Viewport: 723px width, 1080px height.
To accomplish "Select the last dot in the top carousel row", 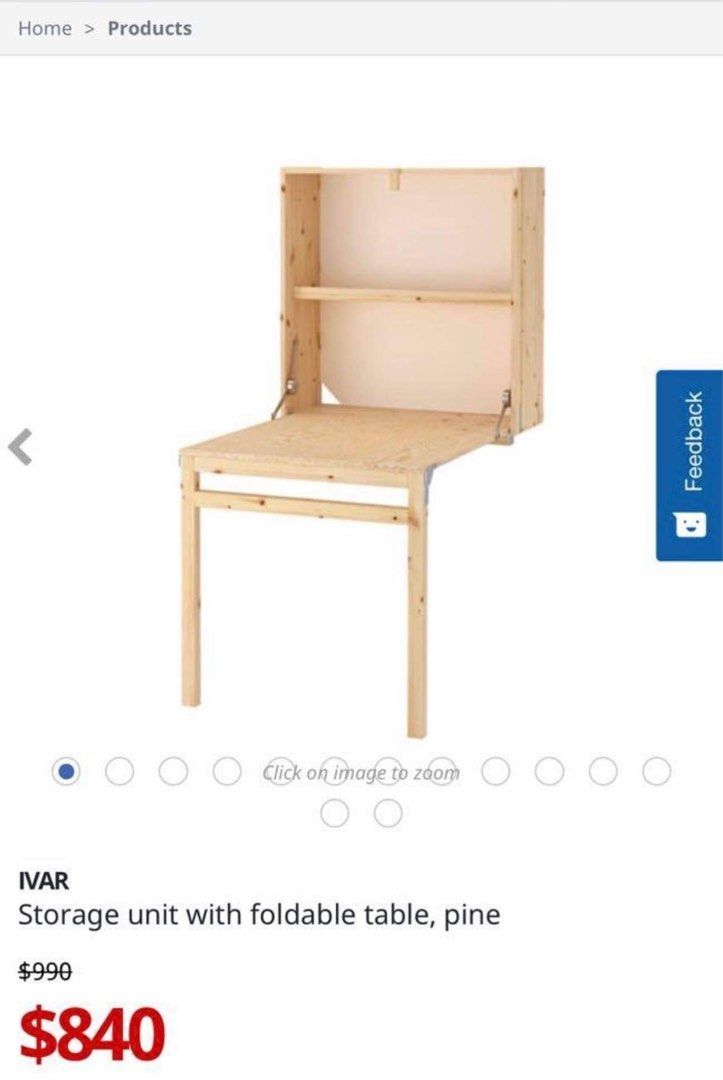I will pyautogui.click(x=654, y=773).
